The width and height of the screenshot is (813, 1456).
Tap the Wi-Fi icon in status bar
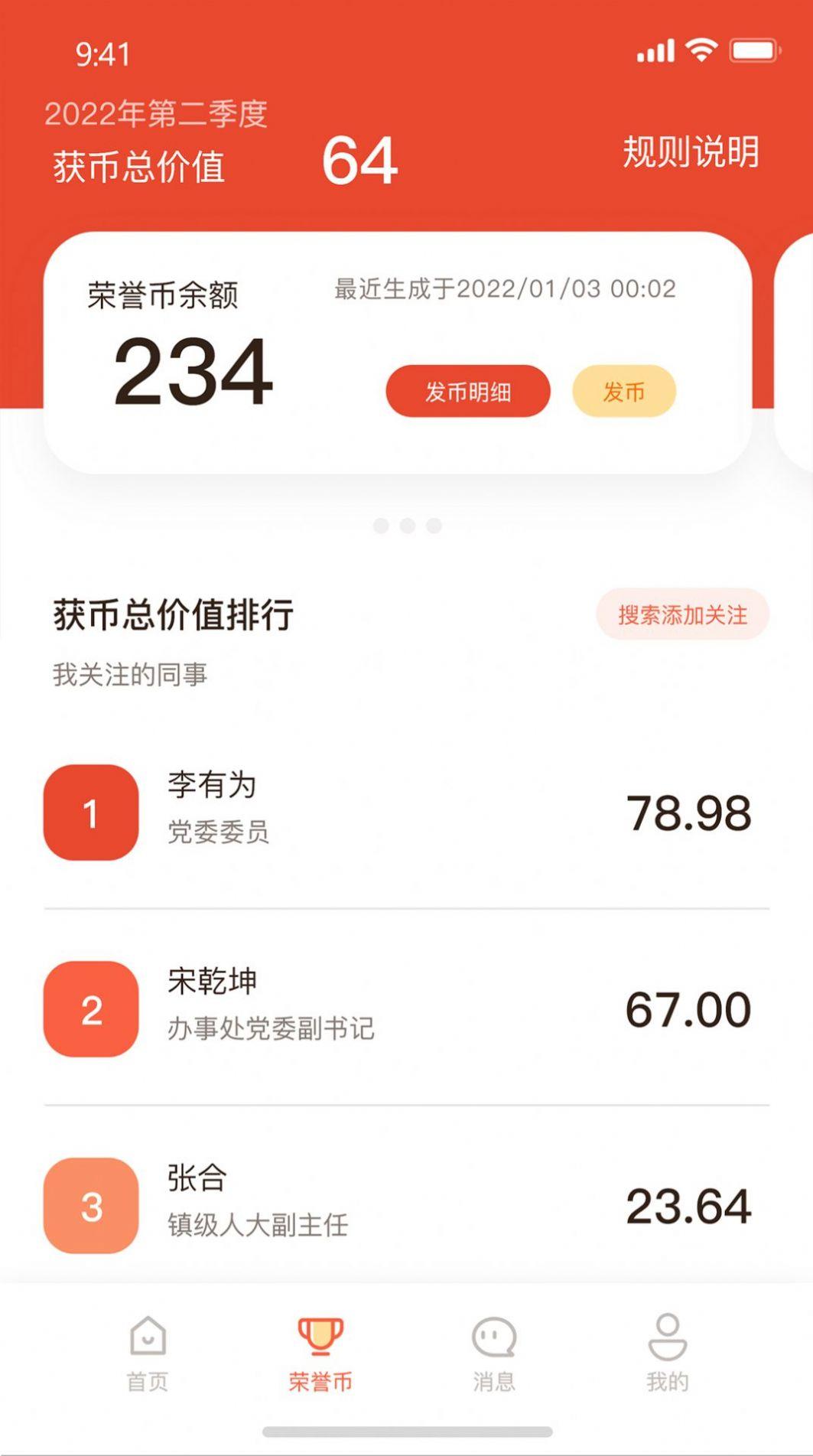click(x=703, y=49)
